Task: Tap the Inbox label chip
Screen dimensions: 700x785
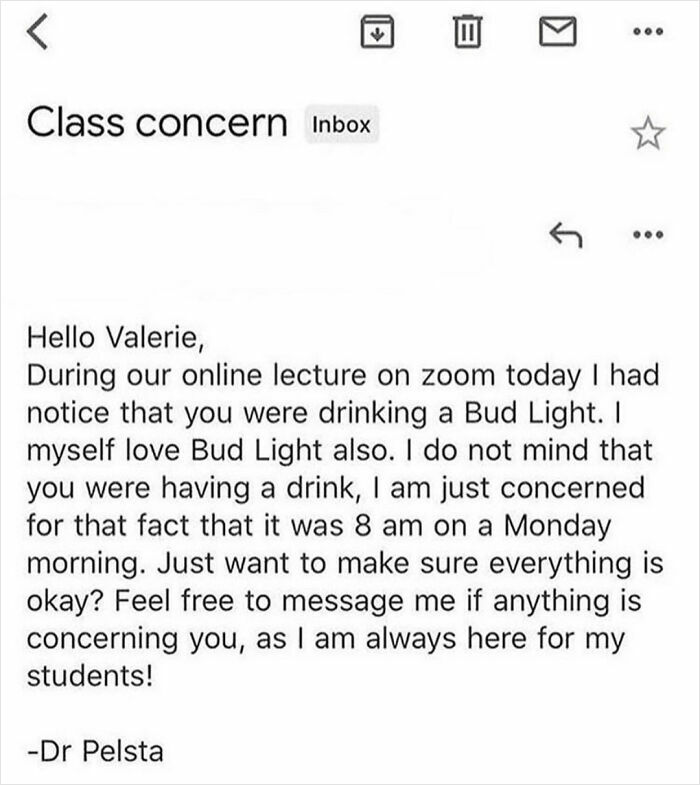Action: pyautogui.click(x=342, y=125)
